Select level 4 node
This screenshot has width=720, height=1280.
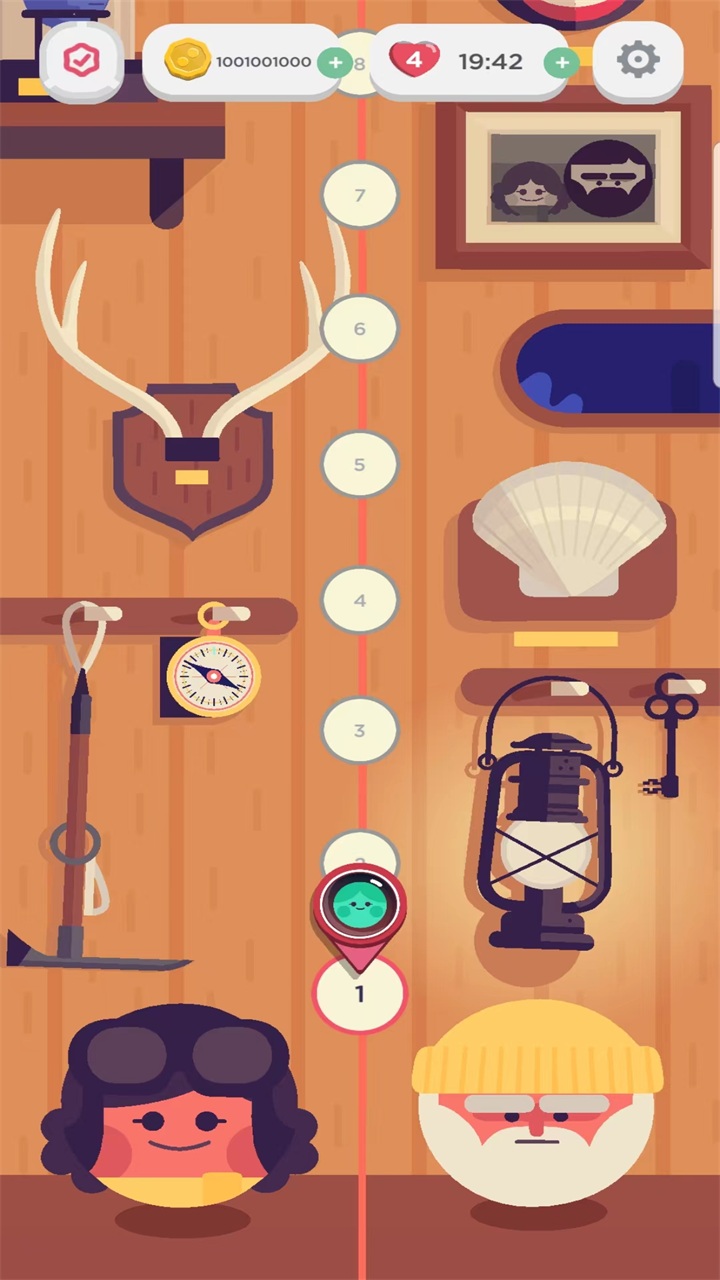tap(360, 601)
